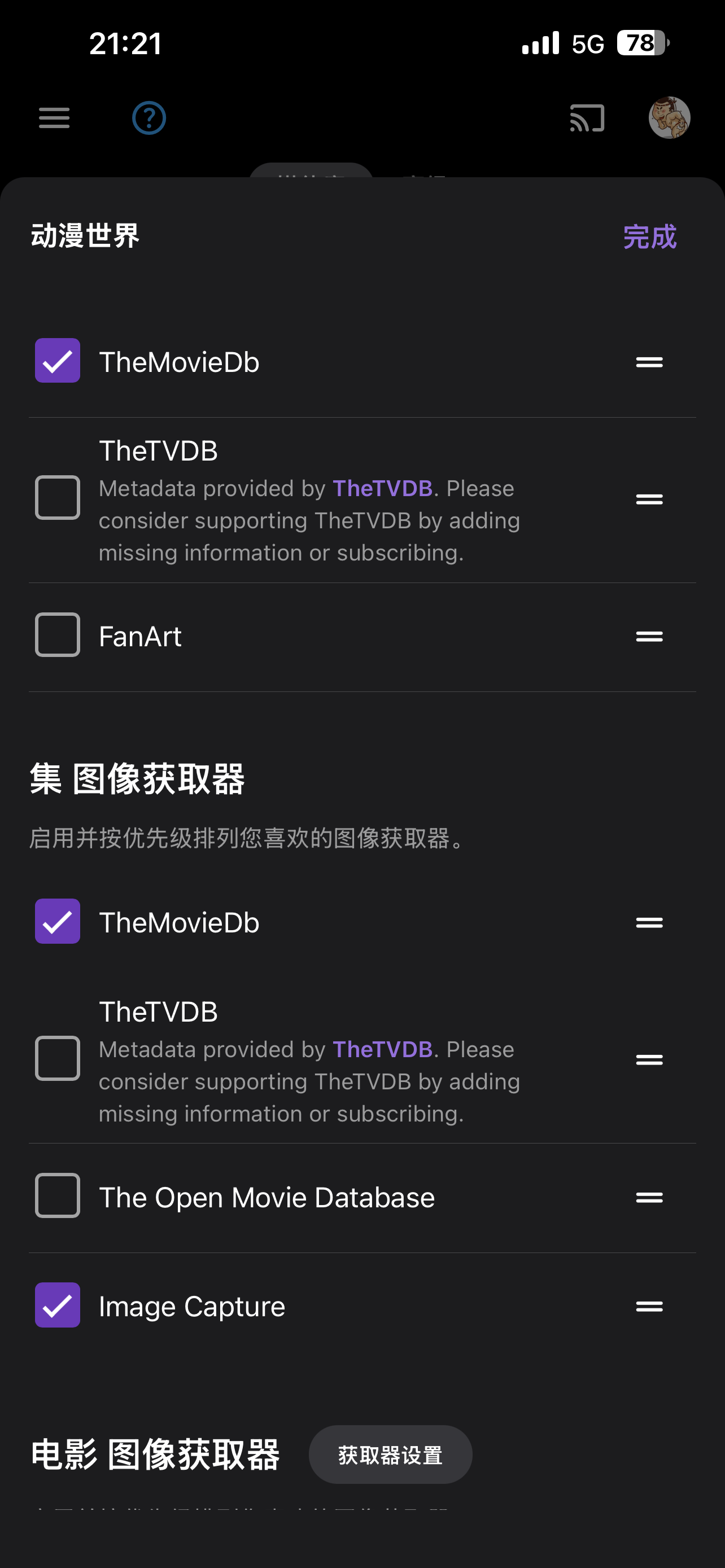725x1568 pixels.
Task: Open 获取器设置 button
Action: point(390,1455)
